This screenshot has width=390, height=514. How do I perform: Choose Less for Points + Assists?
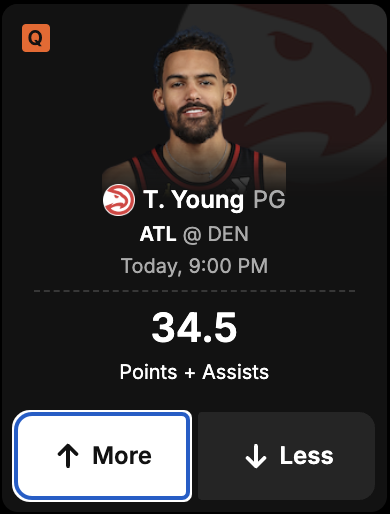click(x=286, y=456)
